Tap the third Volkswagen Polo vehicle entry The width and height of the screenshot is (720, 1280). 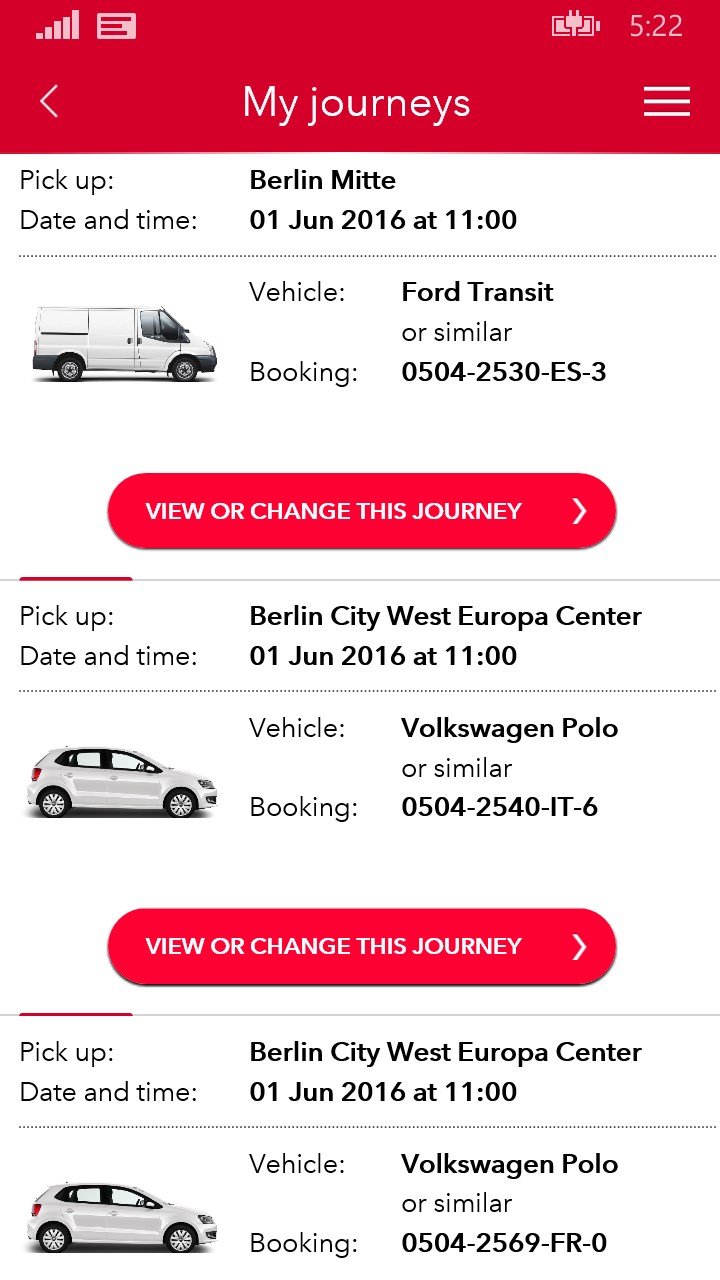509,1164
